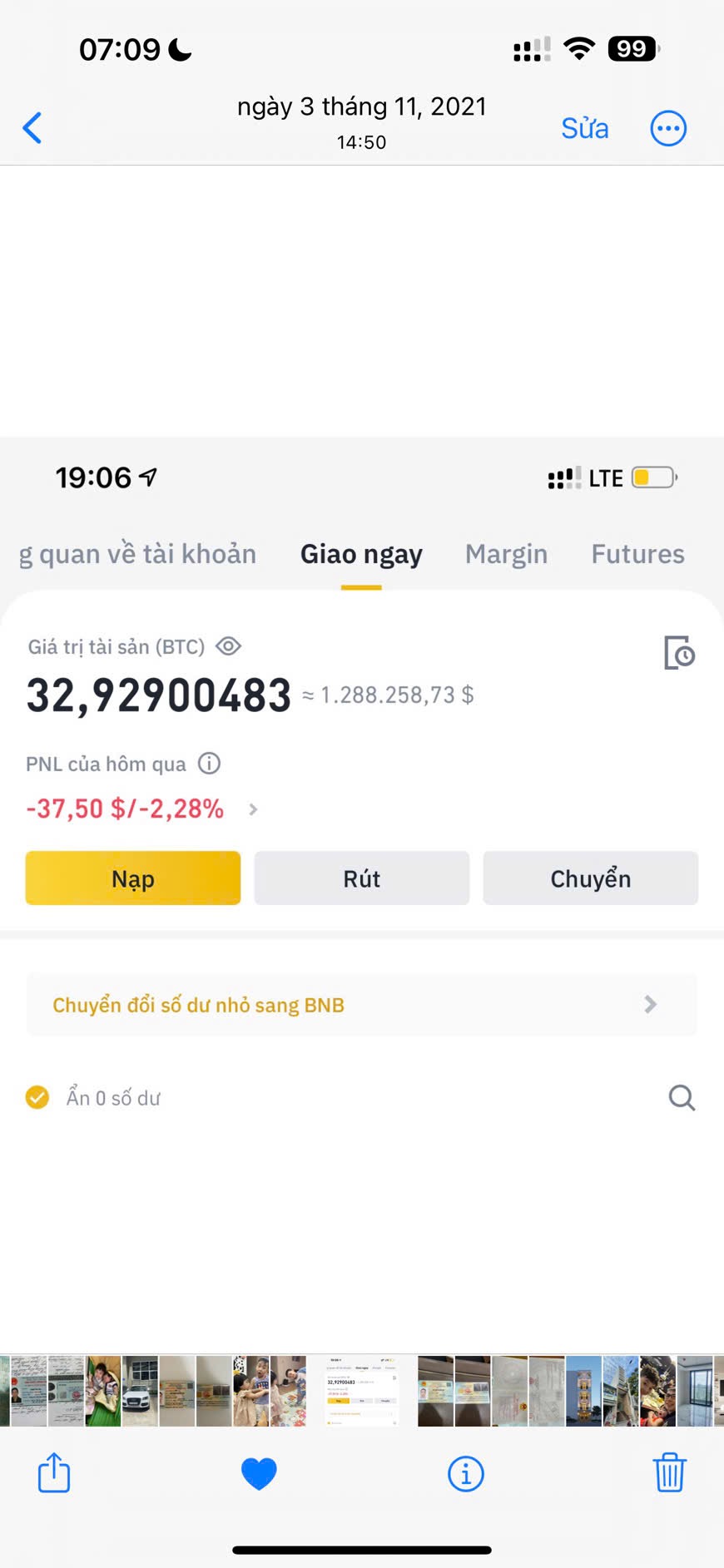Screen dimensions: 724x1568
Task: Remove this photo from favorites
Action: click(x=259, y=1473)
